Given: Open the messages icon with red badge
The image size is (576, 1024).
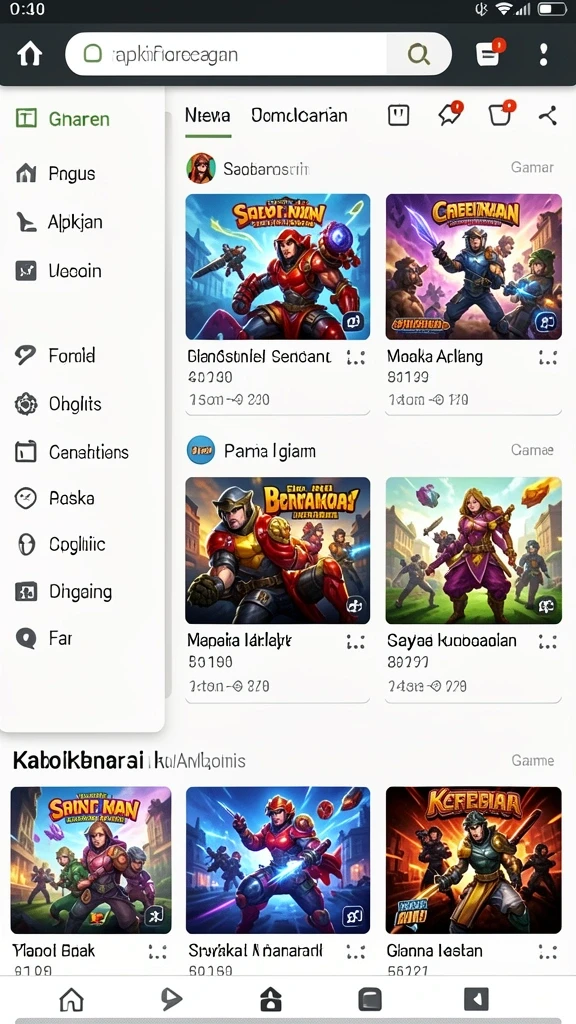Looking at the screenshot, I should tap(490, 53).
